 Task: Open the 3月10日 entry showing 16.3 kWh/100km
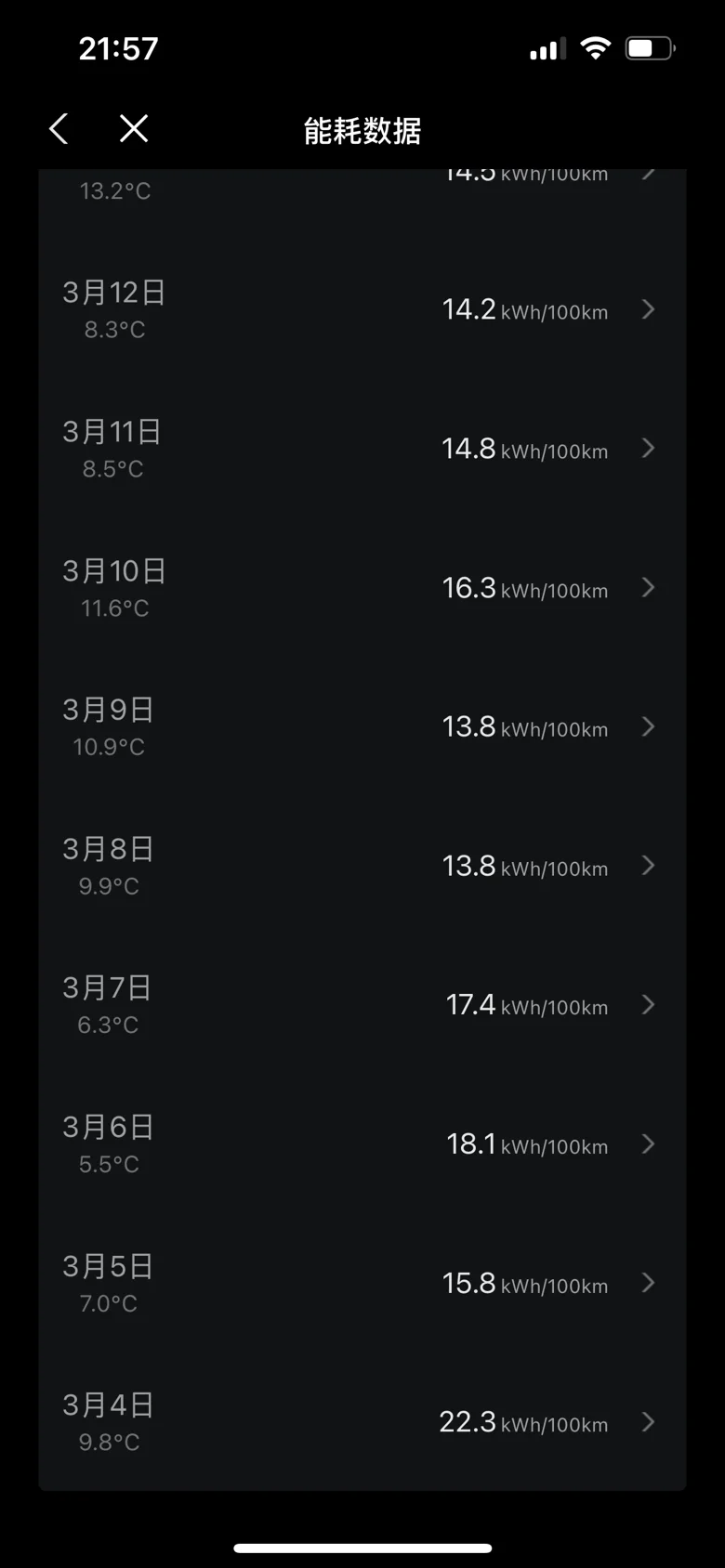coord(362,588)
